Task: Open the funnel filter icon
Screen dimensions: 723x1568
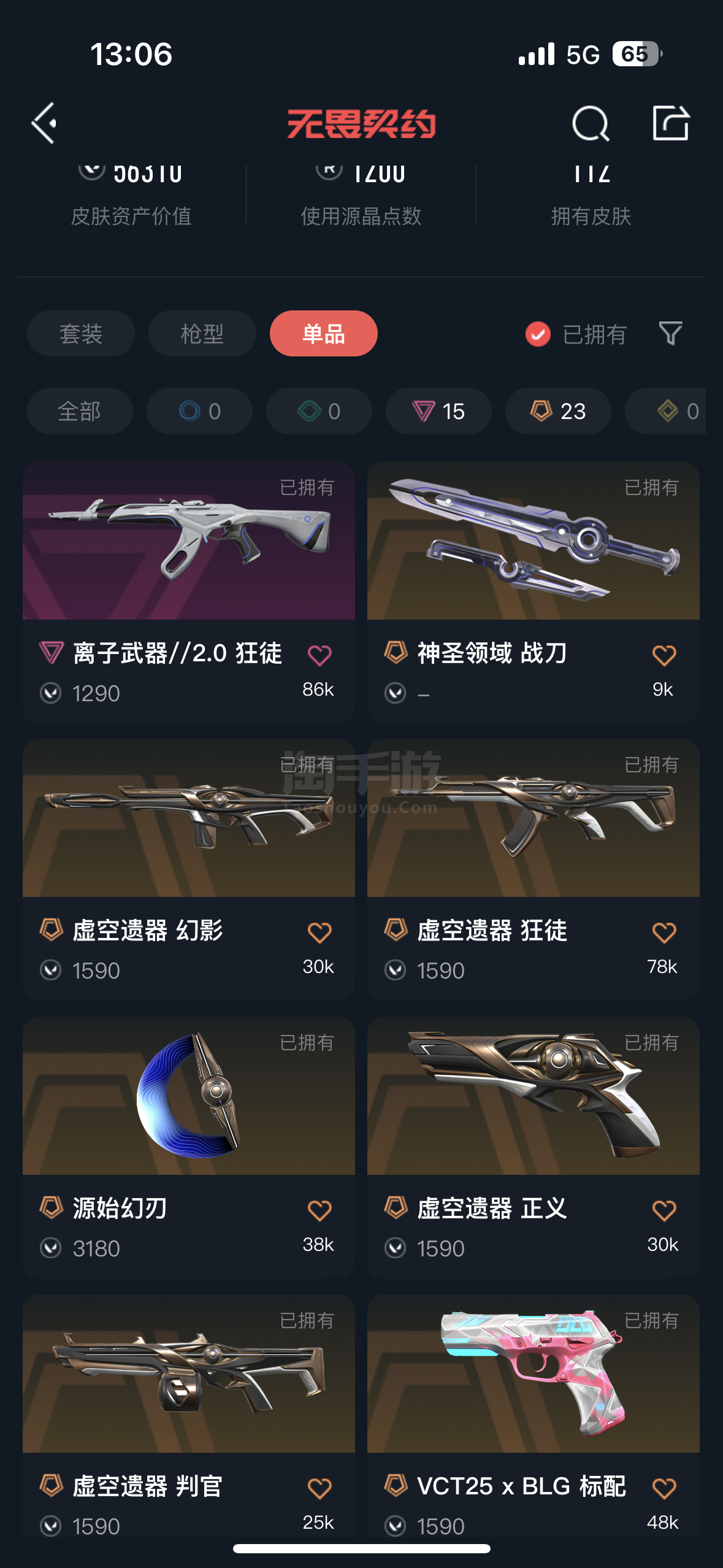Action: pos(670,334)
